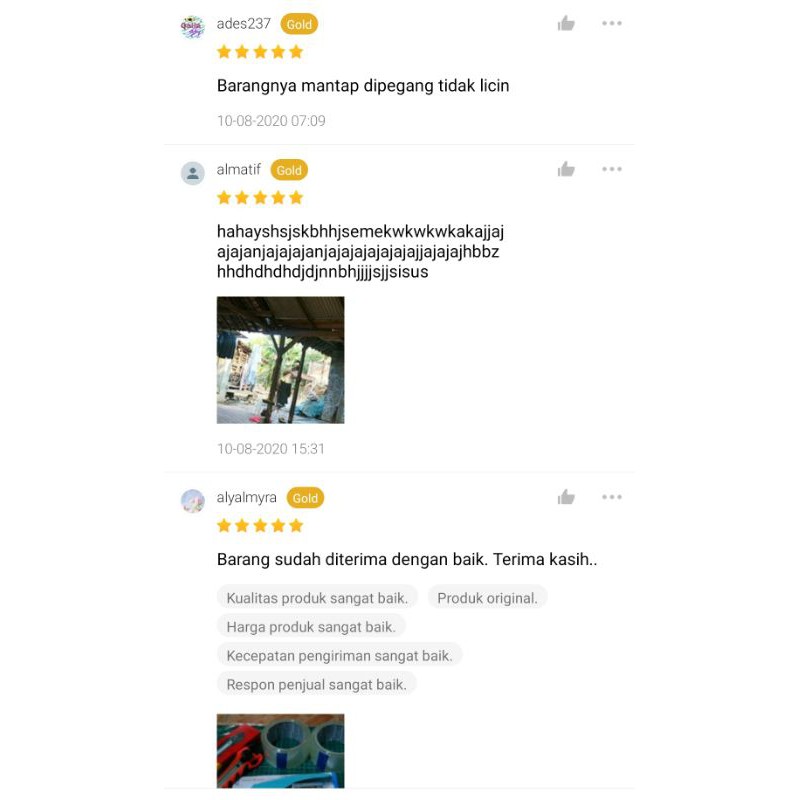
Task: Open alyalmyra's review photo
Action: pos(280,750)
